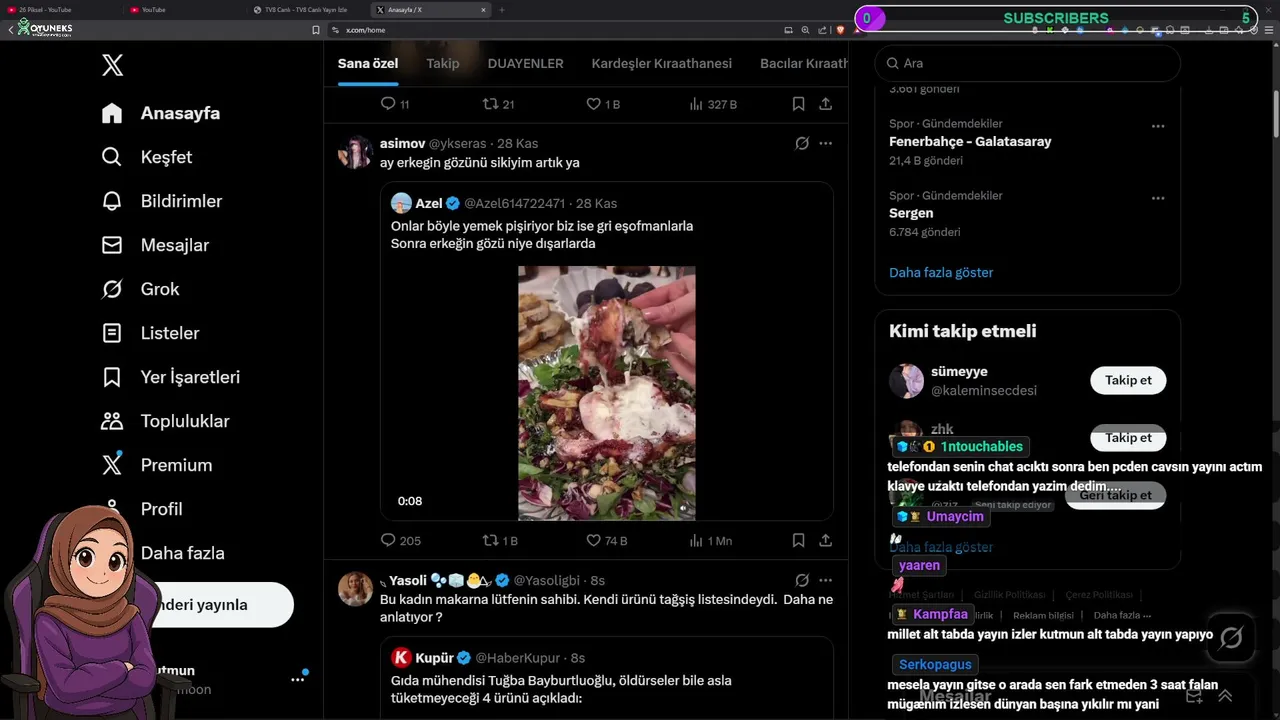Open the Sergen trending topic
This screenshot has width=1280, height=720.
tap(911, 213)
